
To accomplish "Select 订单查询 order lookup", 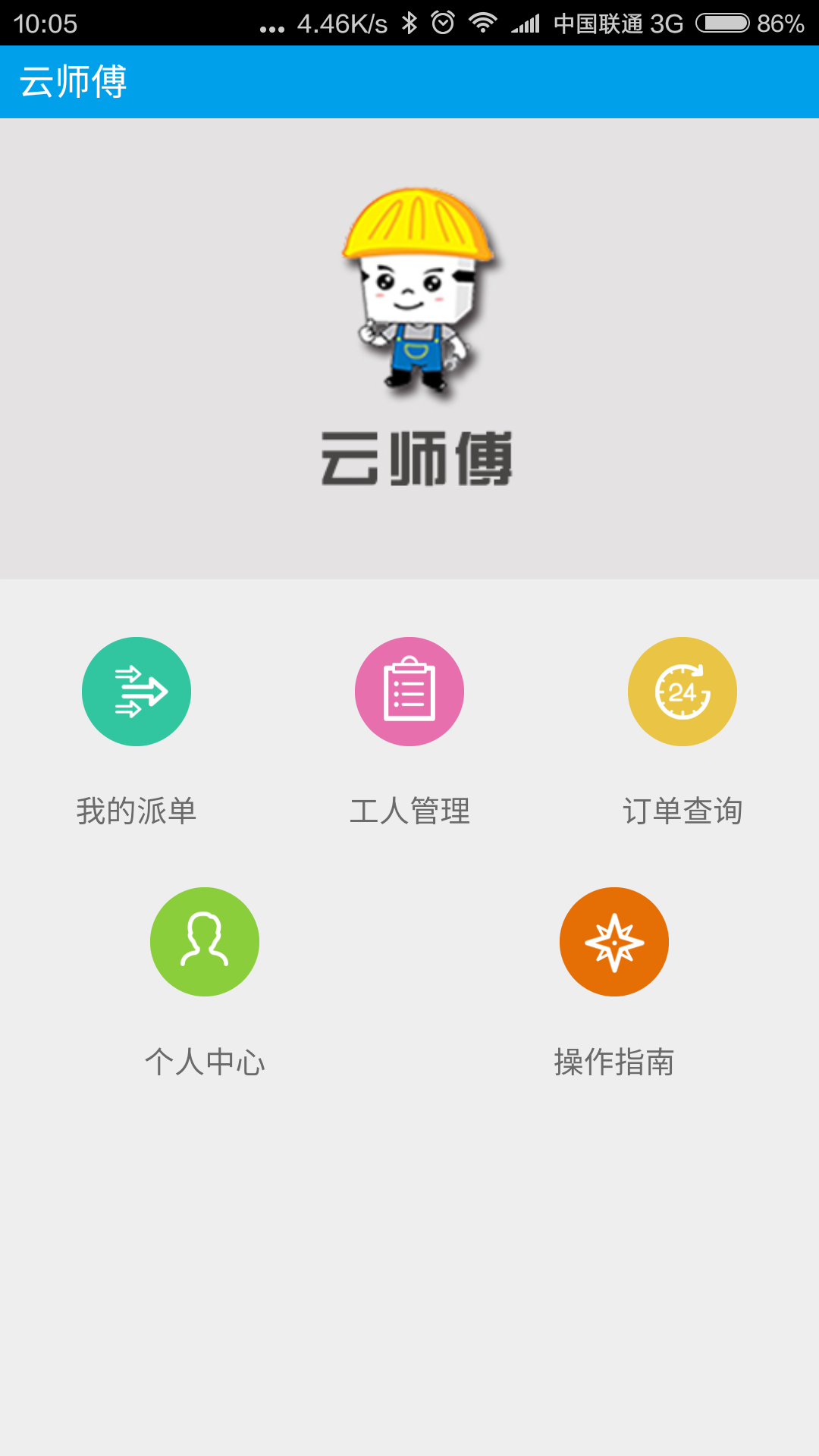I will click(682, 692).
